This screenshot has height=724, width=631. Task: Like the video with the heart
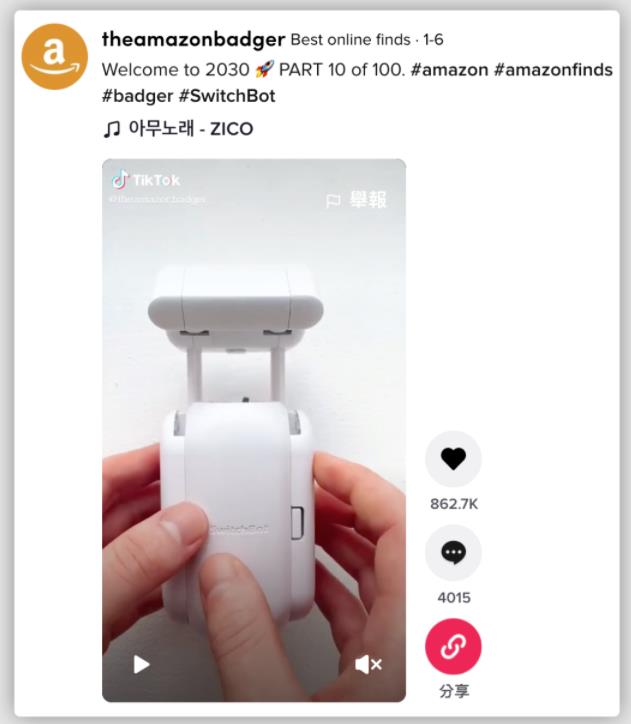(453, 459)
